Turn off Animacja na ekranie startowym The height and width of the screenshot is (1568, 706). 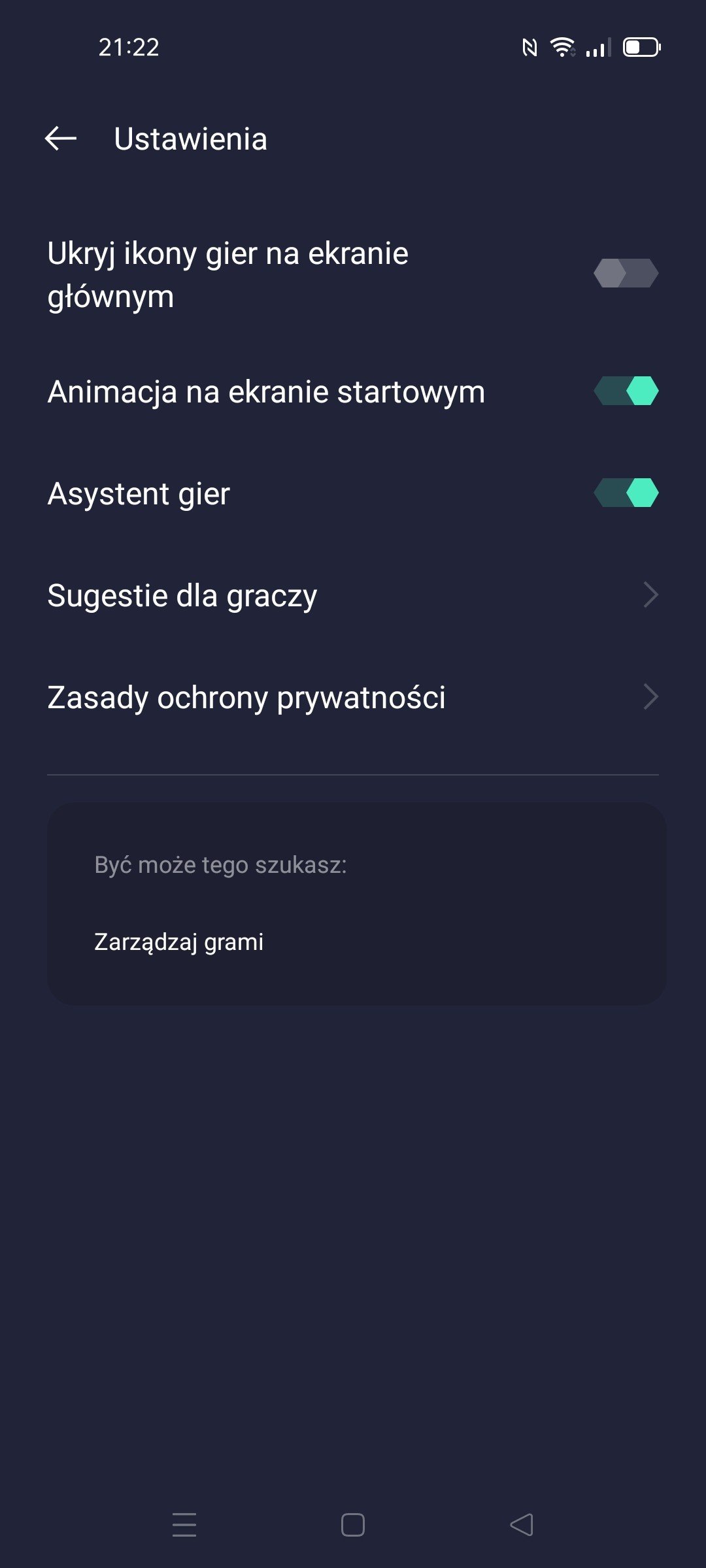point(626,391)
